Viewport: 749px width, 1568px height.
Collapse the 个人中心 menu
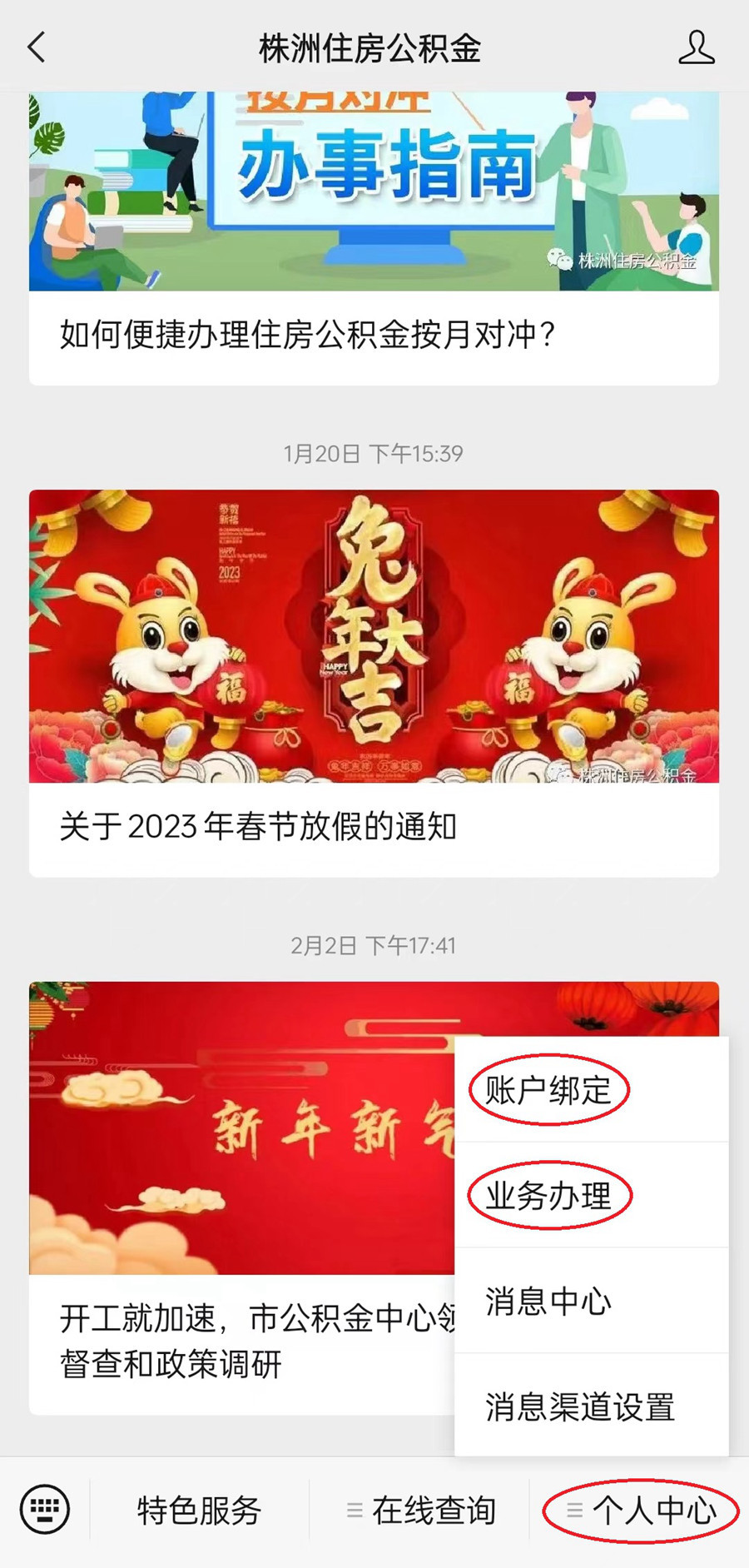[641, 1510]
